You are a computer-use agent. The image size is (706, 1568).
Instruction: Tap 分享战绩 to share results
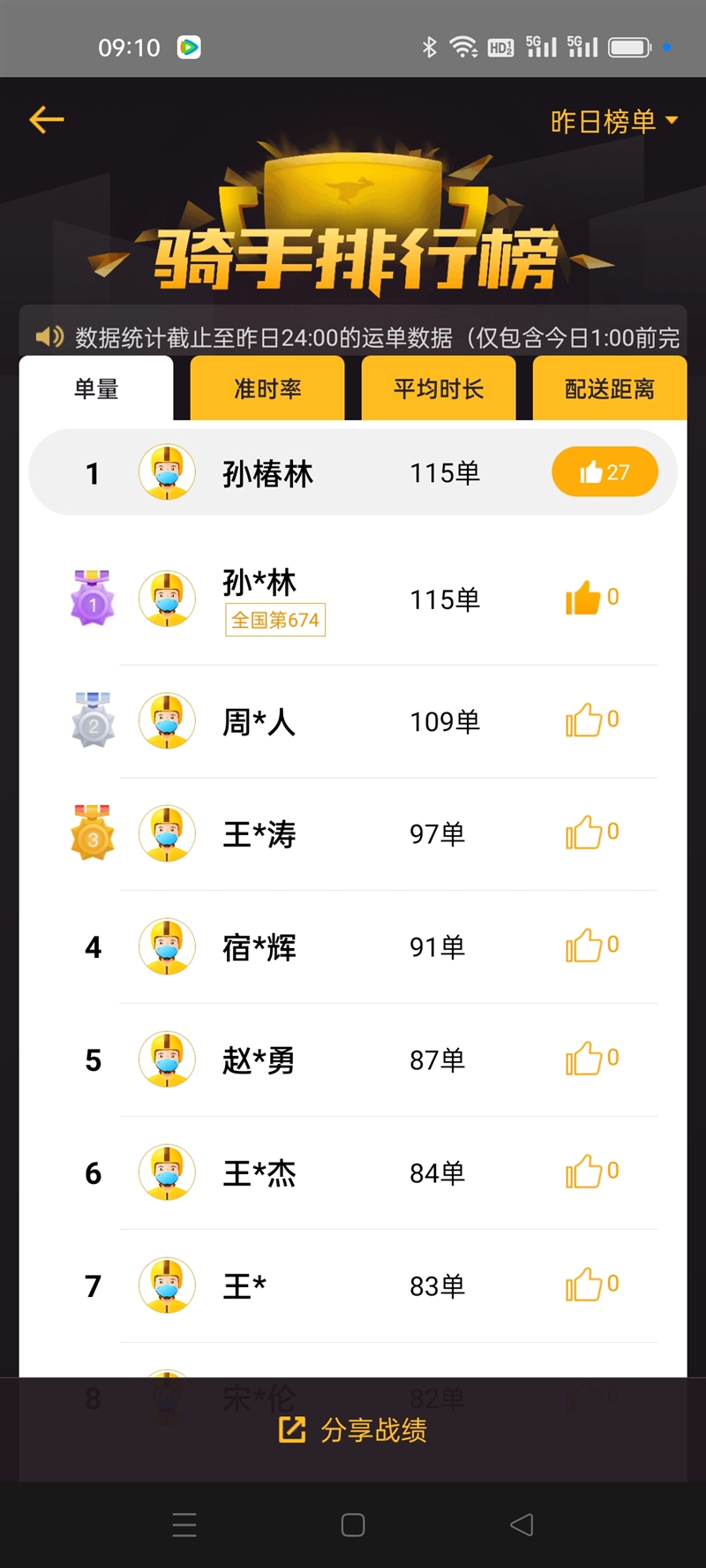[353, 1429]
